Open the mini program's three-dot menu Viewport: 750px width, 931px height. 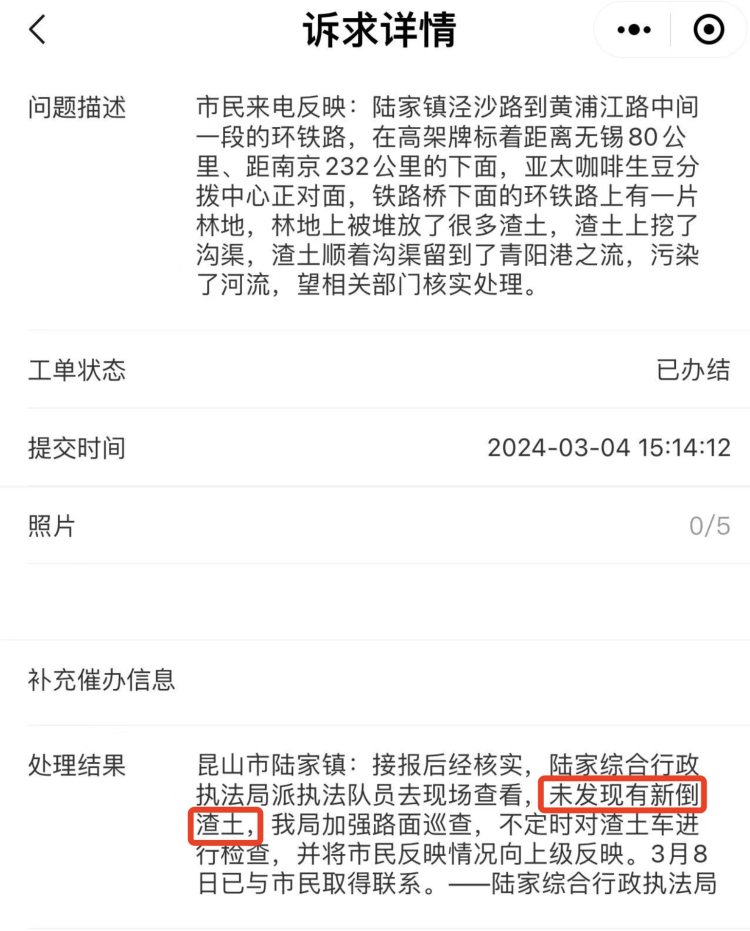[x=634, y=31]
